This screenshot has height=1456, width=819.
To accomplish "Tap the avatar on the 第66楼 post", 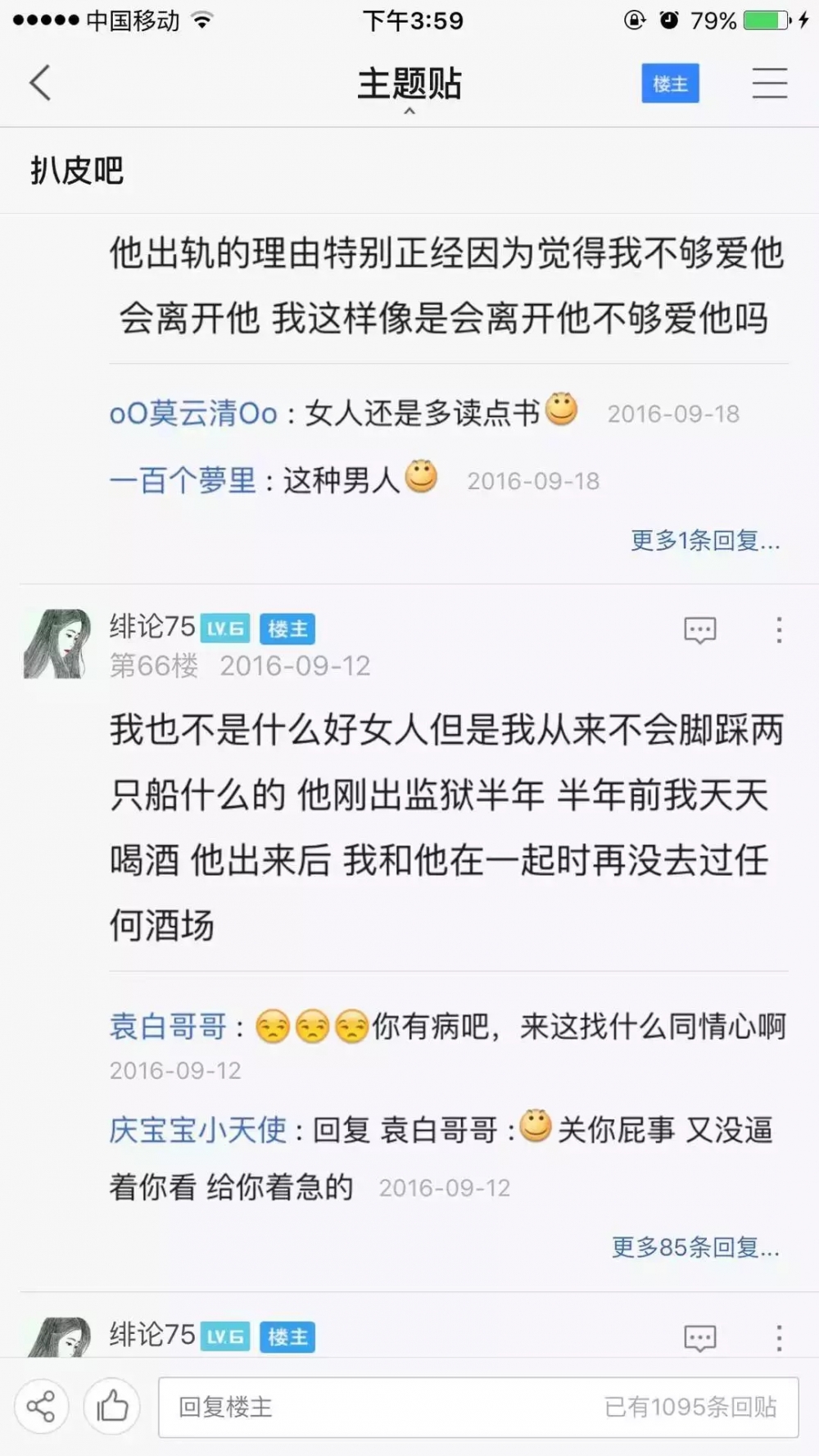I will pos(57,643).
